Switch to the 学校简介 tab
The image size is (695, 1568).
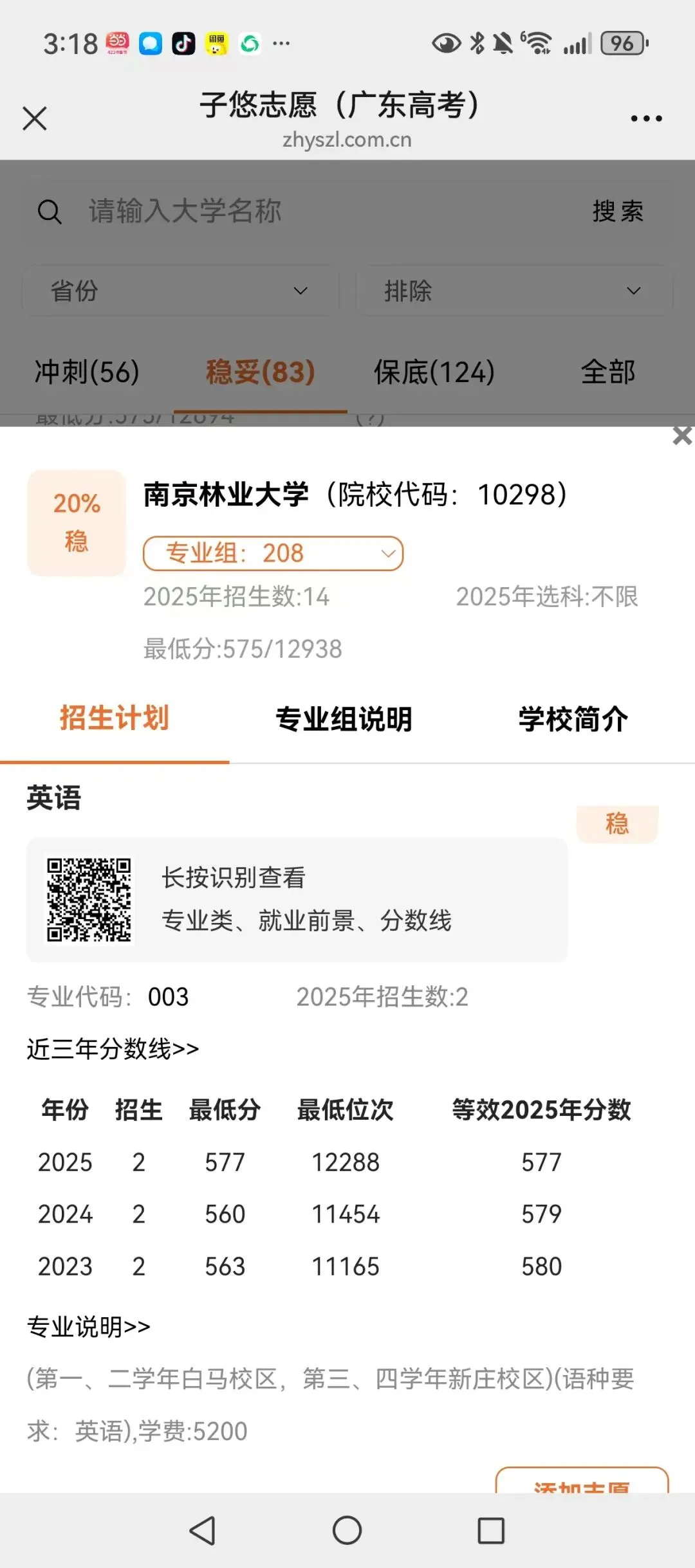[573, 719]
